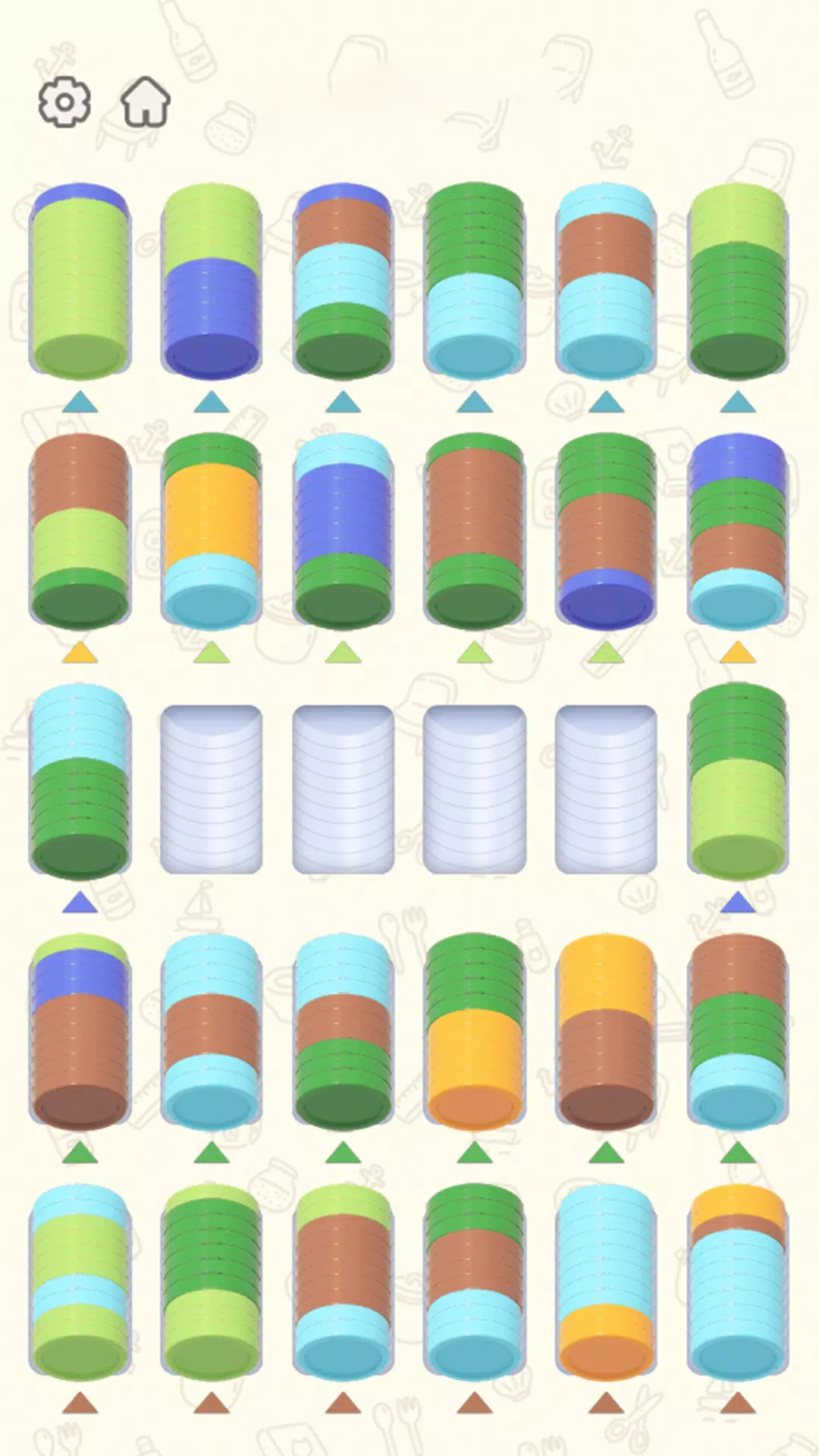Pick the cyan stack with yellow base
Image resolution: width=819 pixels, height=1456 pixels.
tap(605, 1282)
